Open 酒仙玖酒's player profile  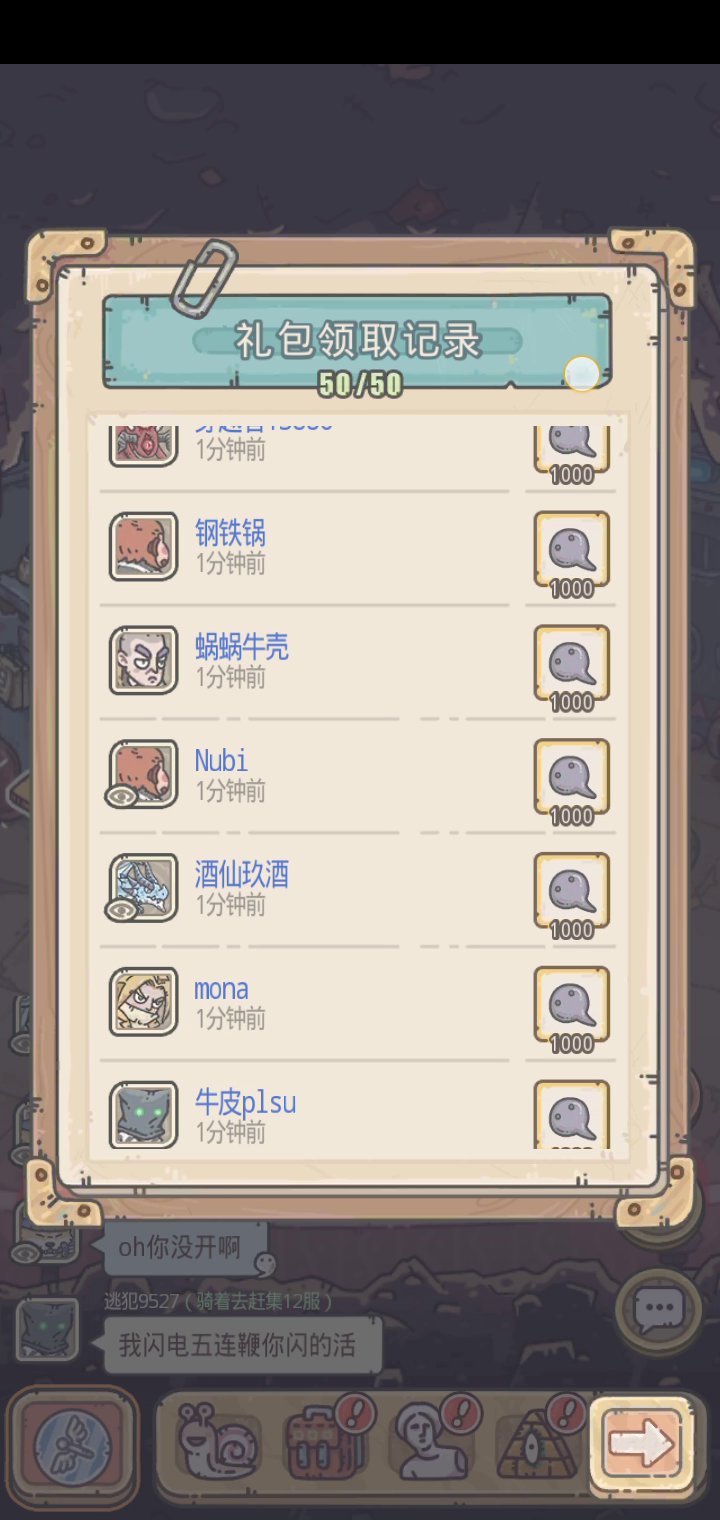coord(143,888)
